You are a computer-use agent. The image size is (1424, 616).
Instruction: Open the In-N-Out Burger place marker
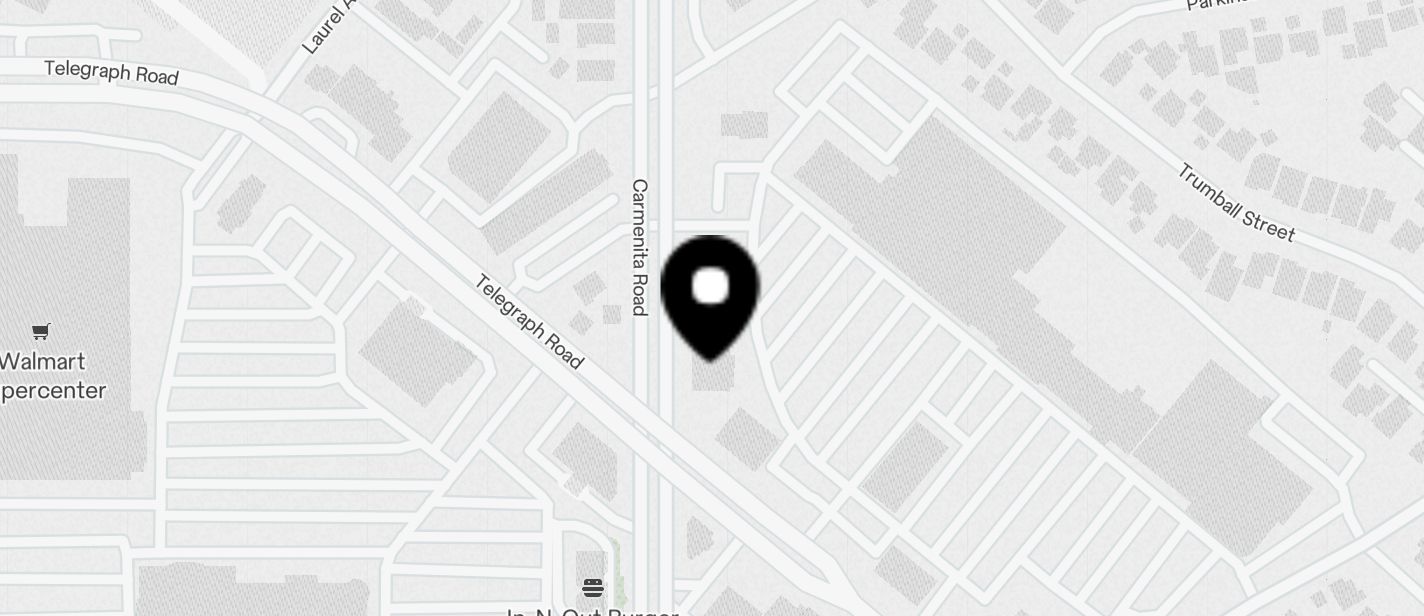(x=593, y=587)
